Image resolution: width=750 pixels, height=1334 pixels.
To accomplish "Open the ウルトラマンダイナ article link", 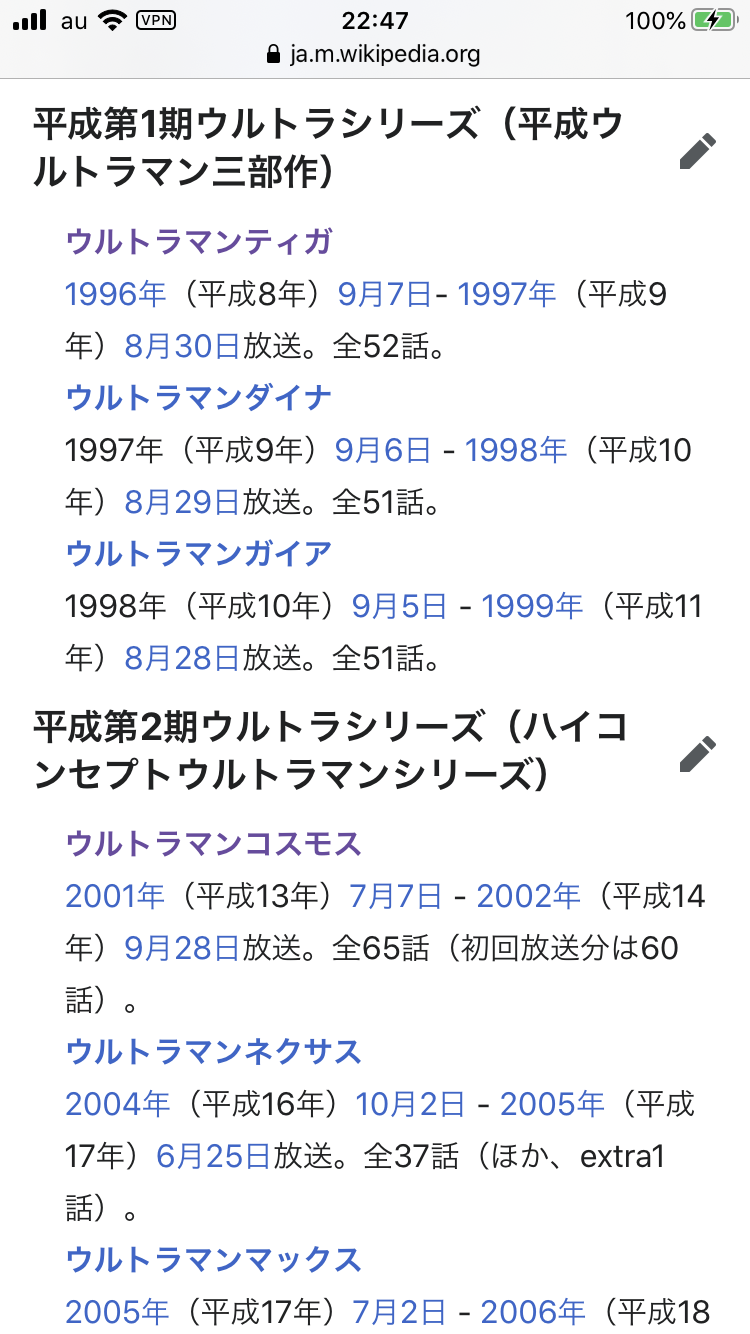I will pos(198,398).
